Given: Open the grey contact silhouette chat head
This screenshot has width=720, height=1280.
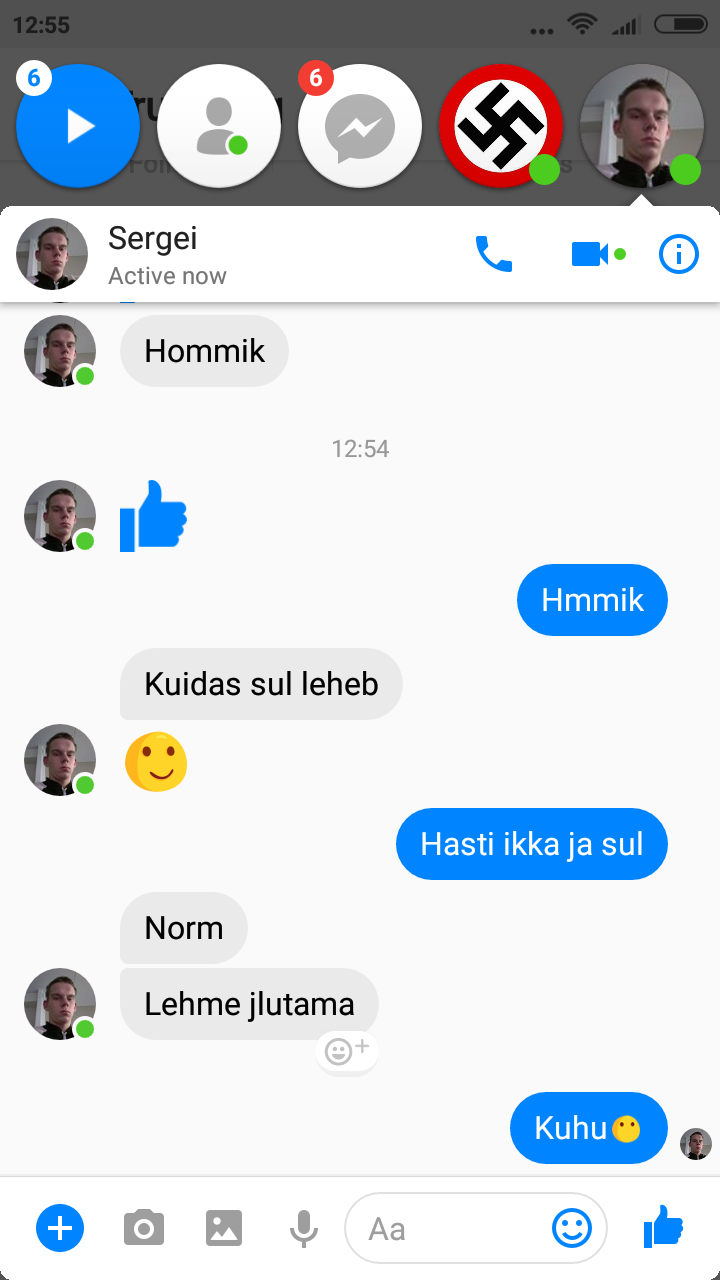Looking at the screenshot, I should coord(218,126).
